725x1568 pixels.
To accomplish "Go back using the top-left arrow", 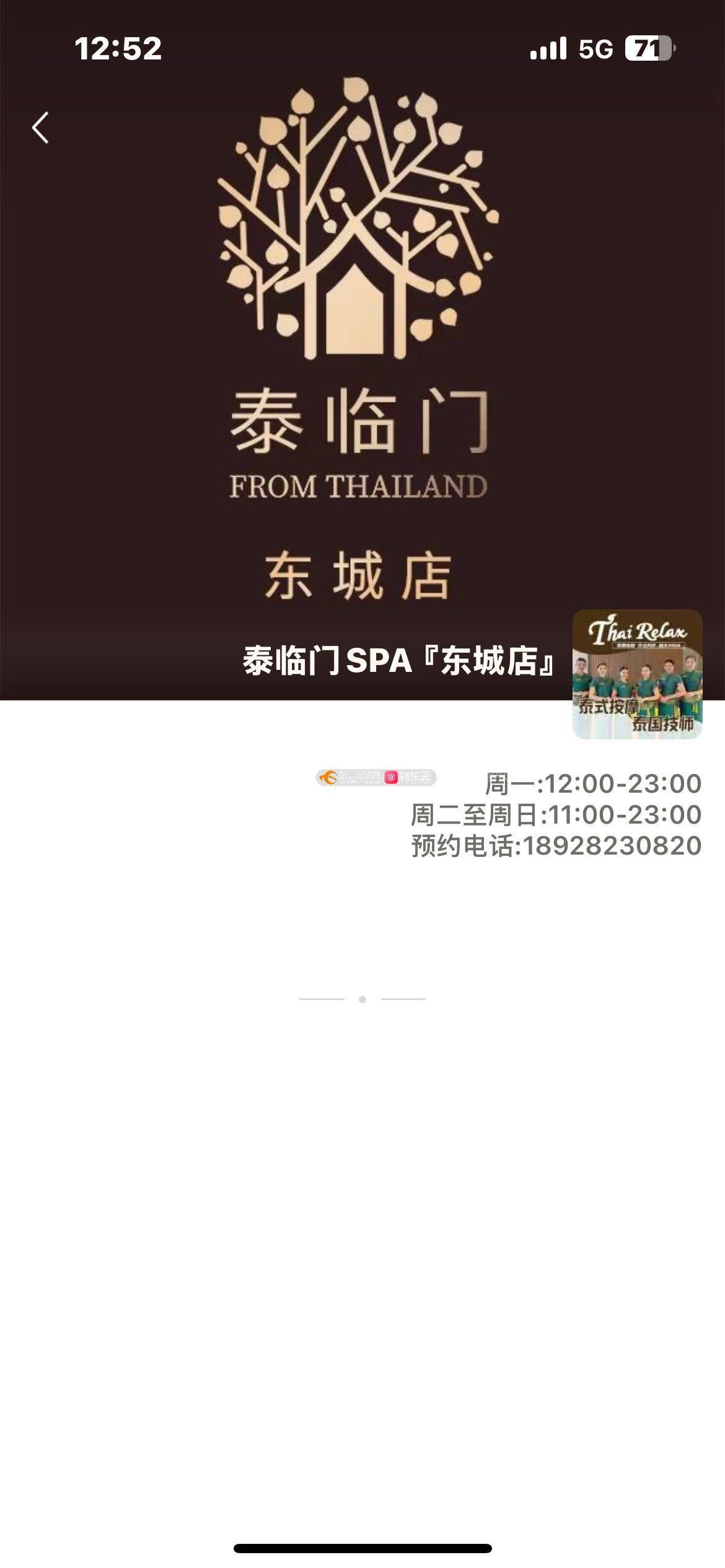I will click(x=41, y=128).
